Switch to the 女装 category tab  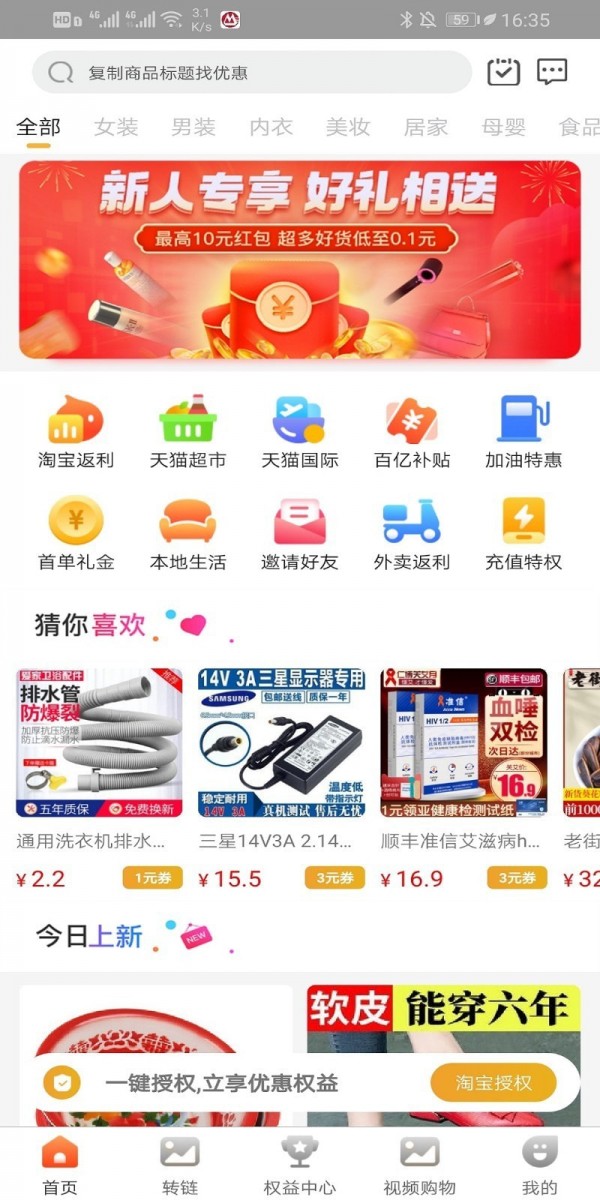pos(116,127)
